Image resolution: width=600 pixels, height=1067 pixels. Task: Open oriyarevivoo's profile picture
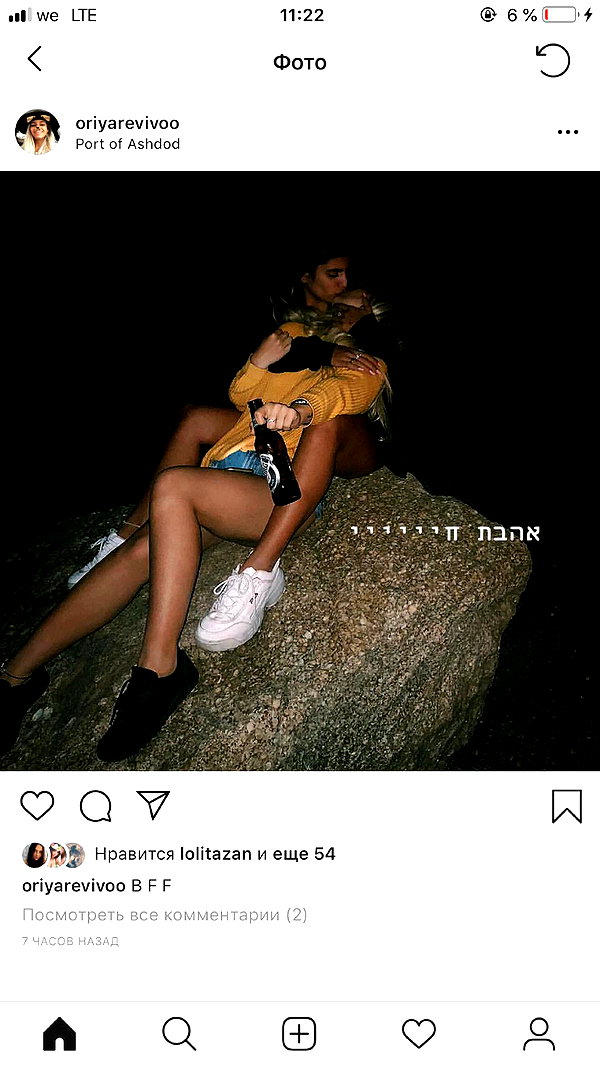(x=37, y=132)
